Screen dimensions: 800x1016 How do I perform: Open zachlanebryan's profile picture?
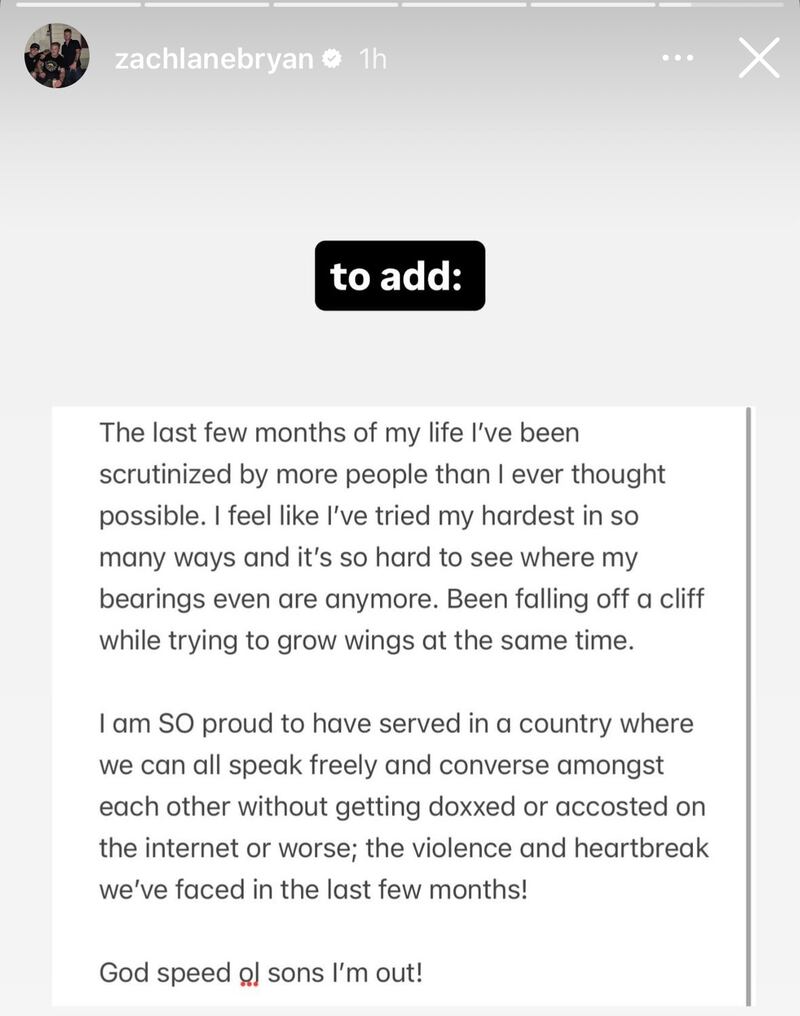(x=57, y=56)
